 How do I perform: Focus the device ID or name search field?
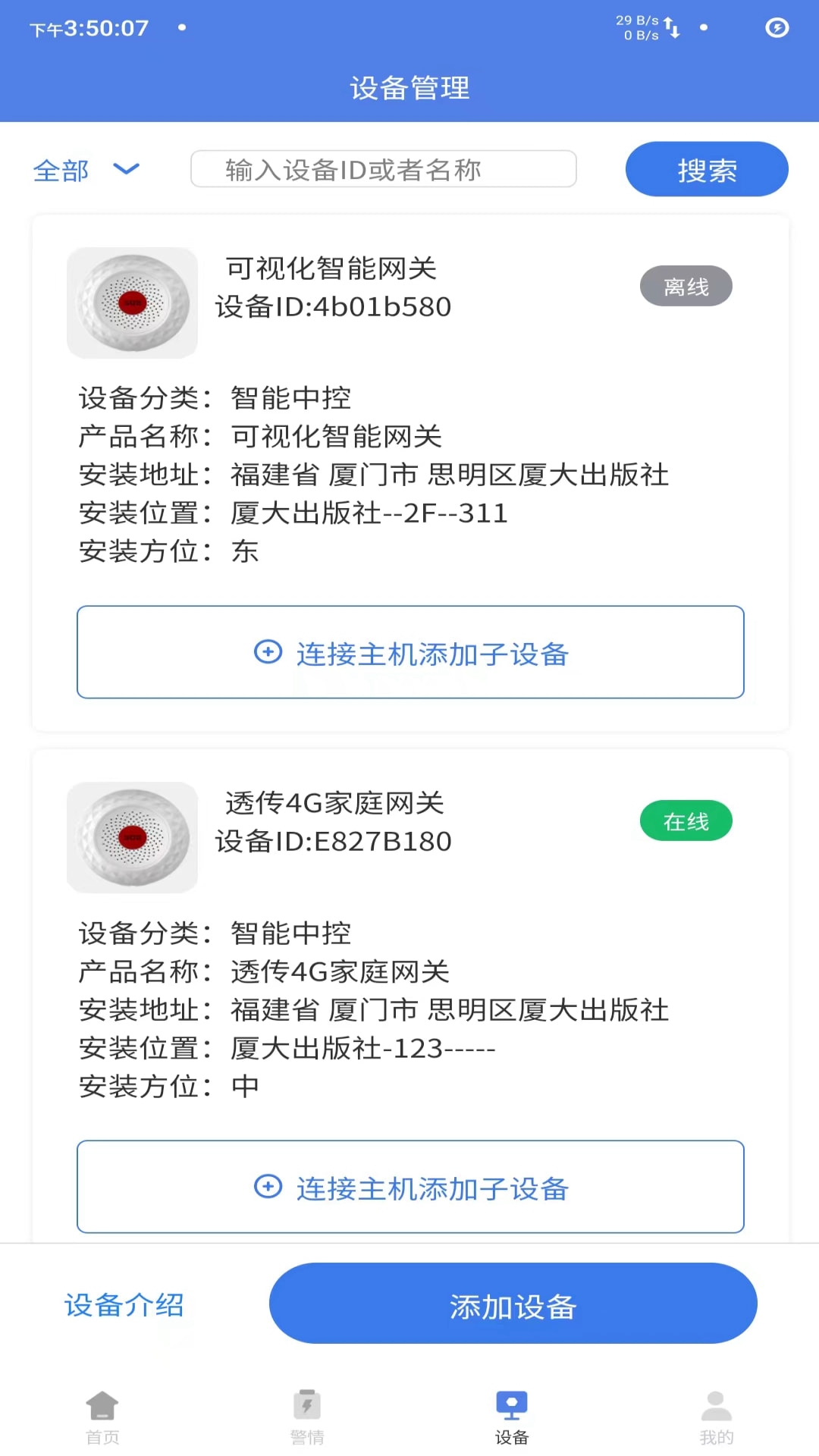click(x=383, y=169)
